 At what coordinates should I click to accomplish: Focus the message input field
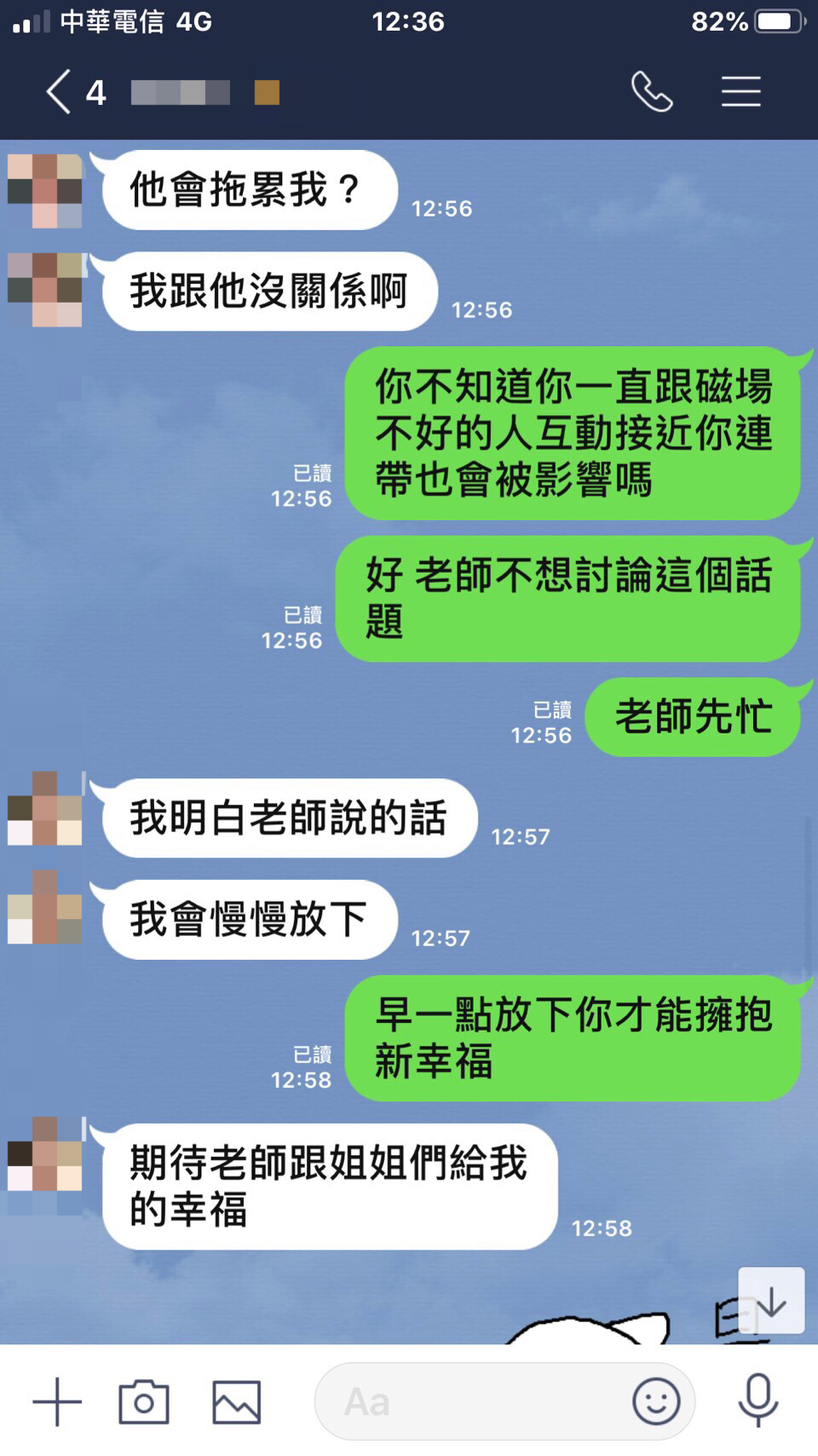(x=477, y=1401)
